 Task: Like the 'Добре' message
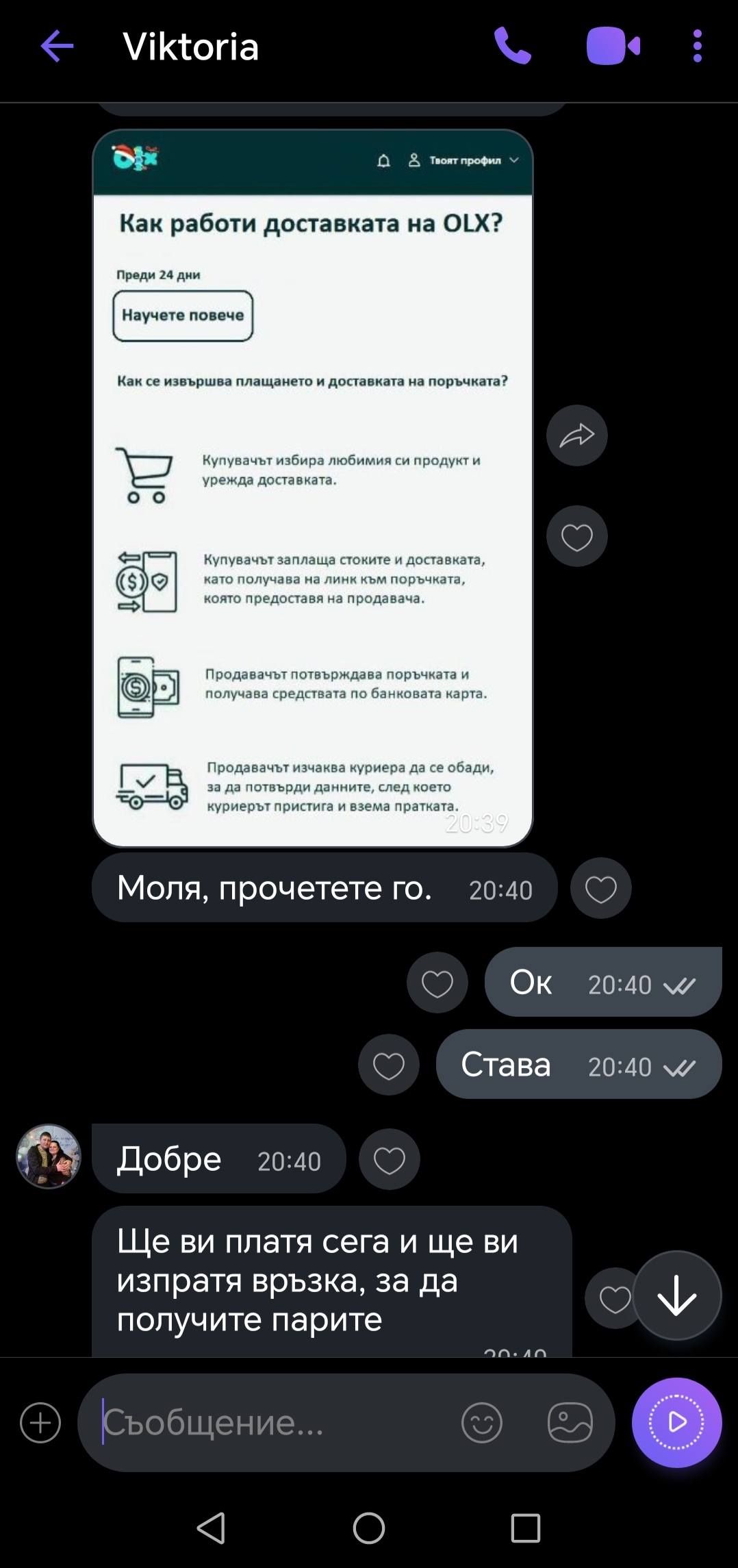pos(389,1160)
